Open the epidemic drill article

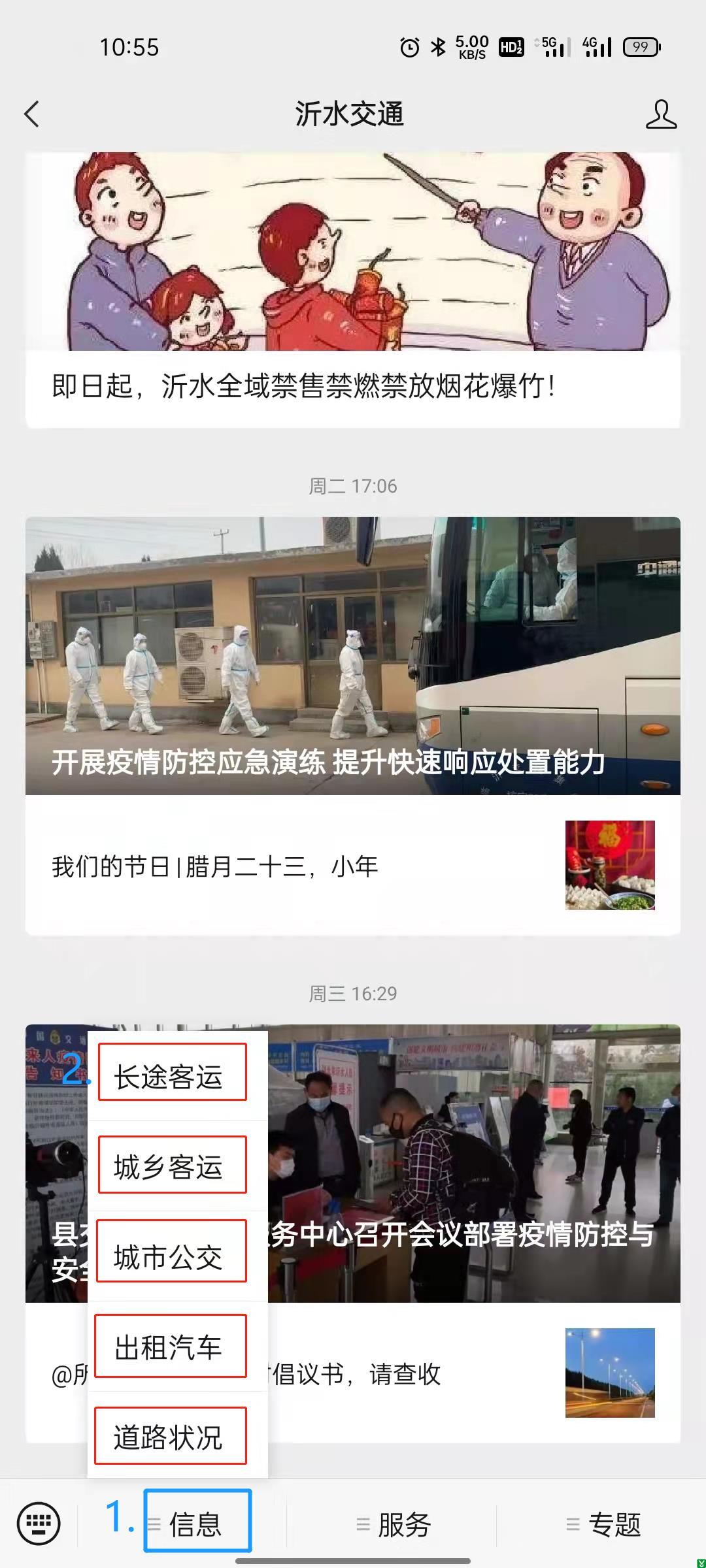pos(353,657)
